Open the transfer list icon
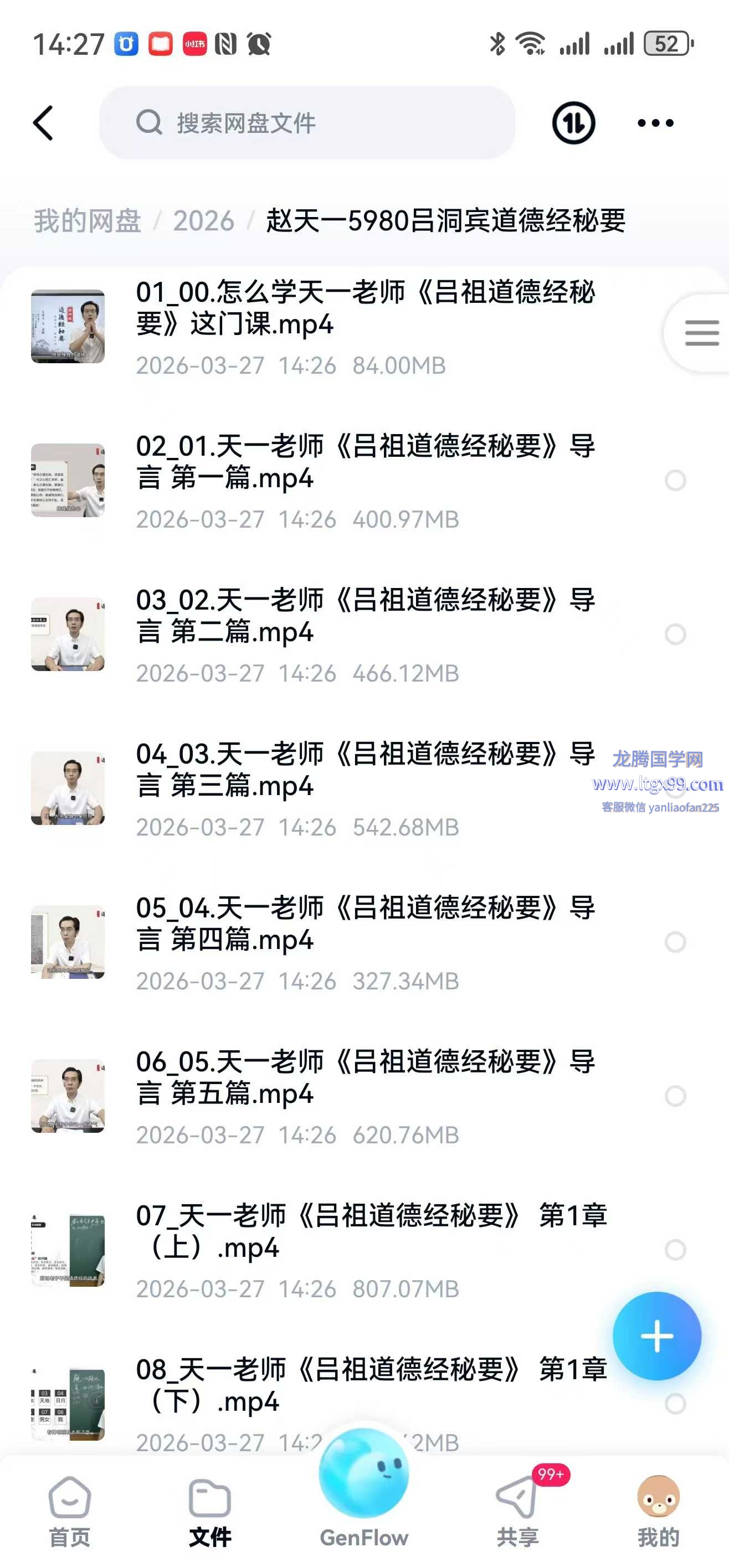 tap(573, 123)
